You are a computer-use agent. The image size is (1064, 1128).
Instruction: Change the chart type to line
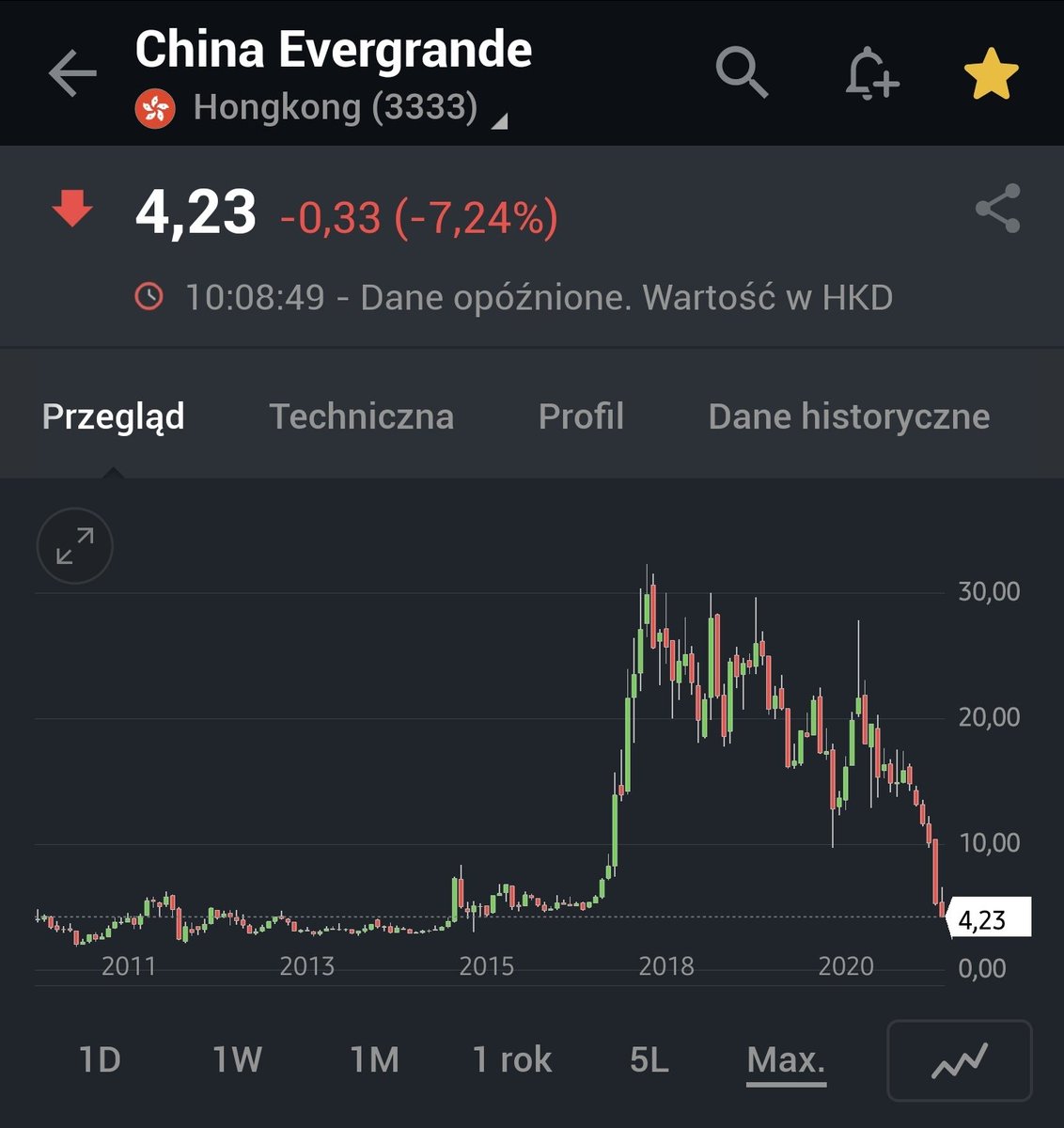[960, 1060]
